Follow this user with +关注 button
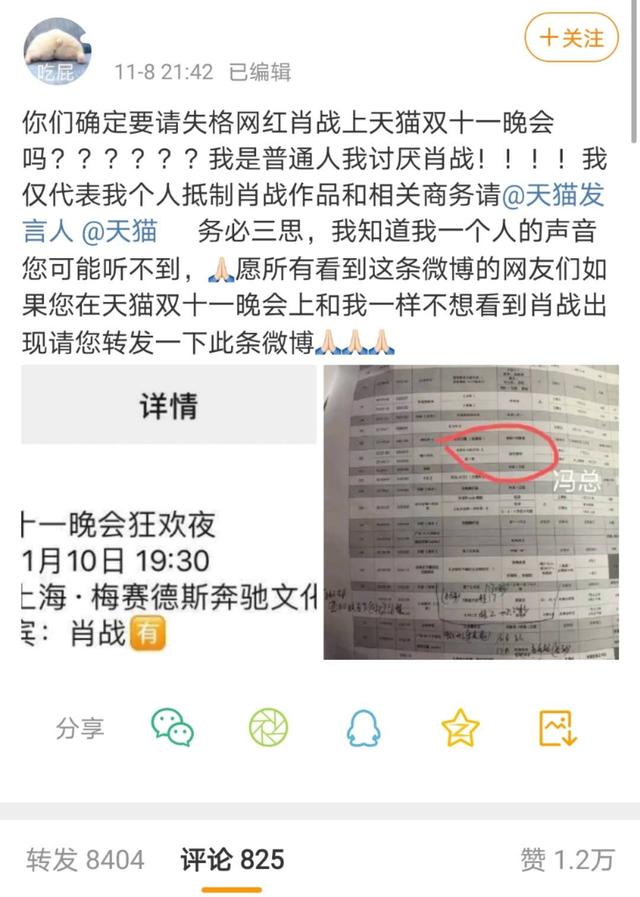The height and width of the screenshot is (897, 640). tap(572, 38)
